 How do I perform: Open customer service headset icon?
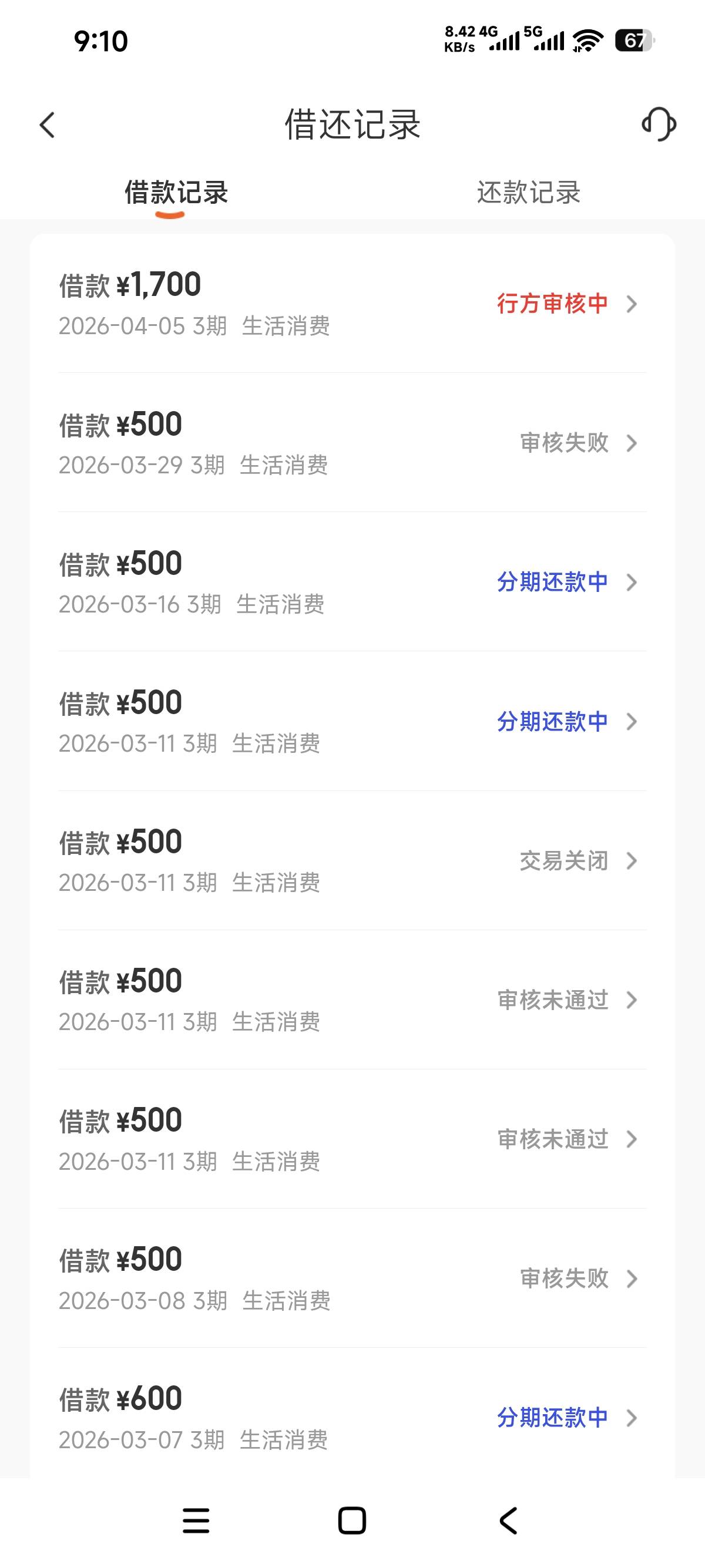[659, 124]
